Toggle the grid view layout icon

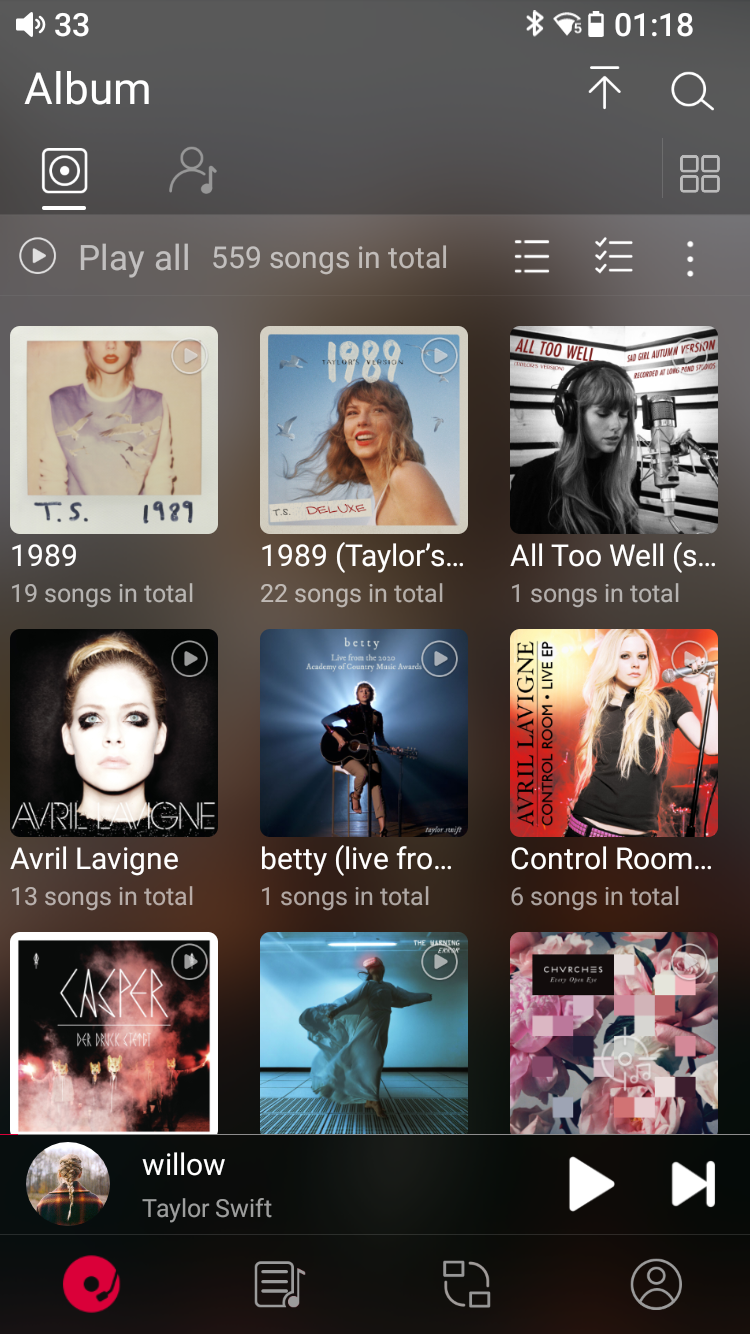point(699,173)
